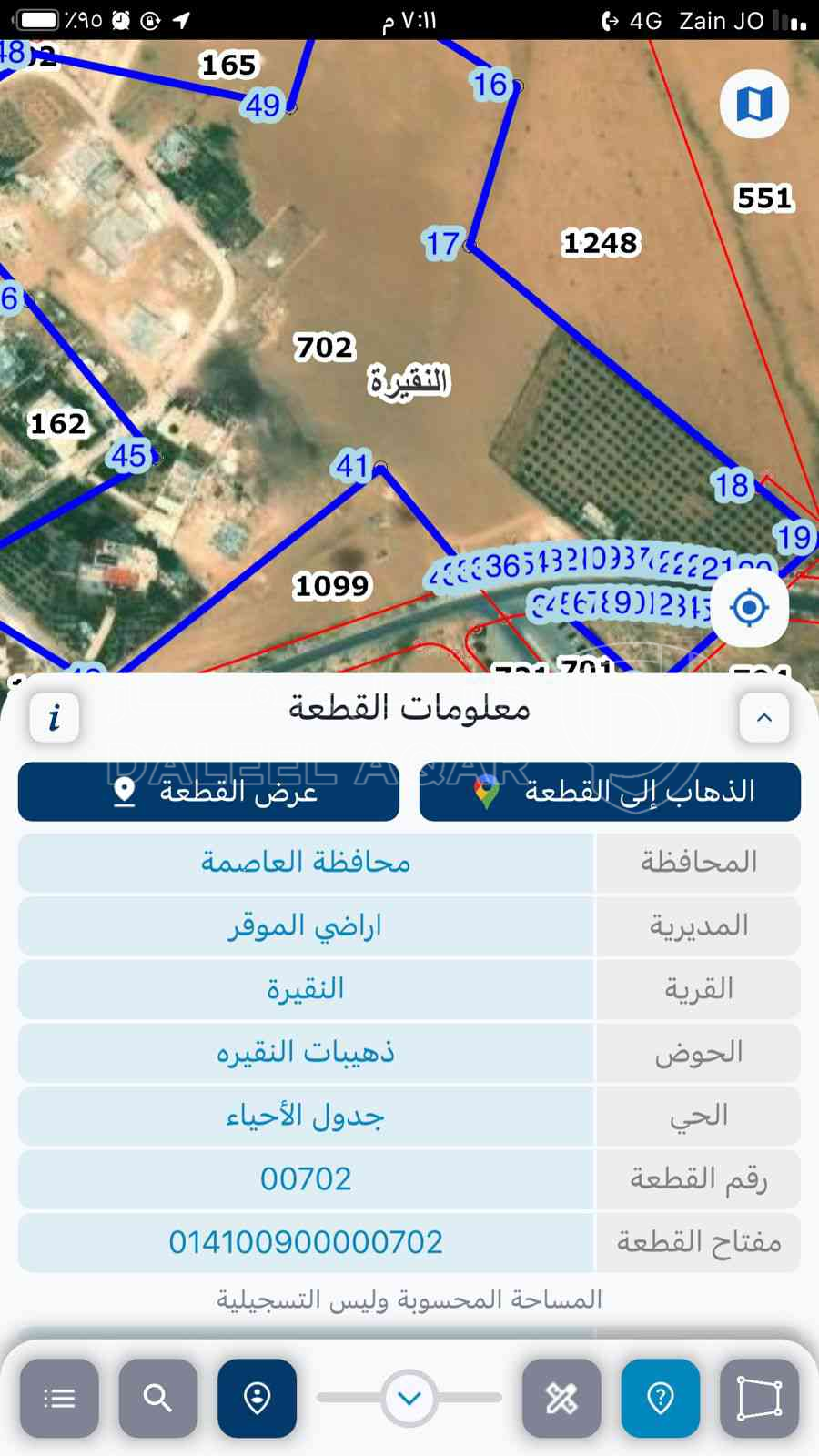Select the parcel identify question-pin tool
Image resolution: width=819 pixels, height=1456 pixels.
pyautogui.click(x=661, y=1398)
